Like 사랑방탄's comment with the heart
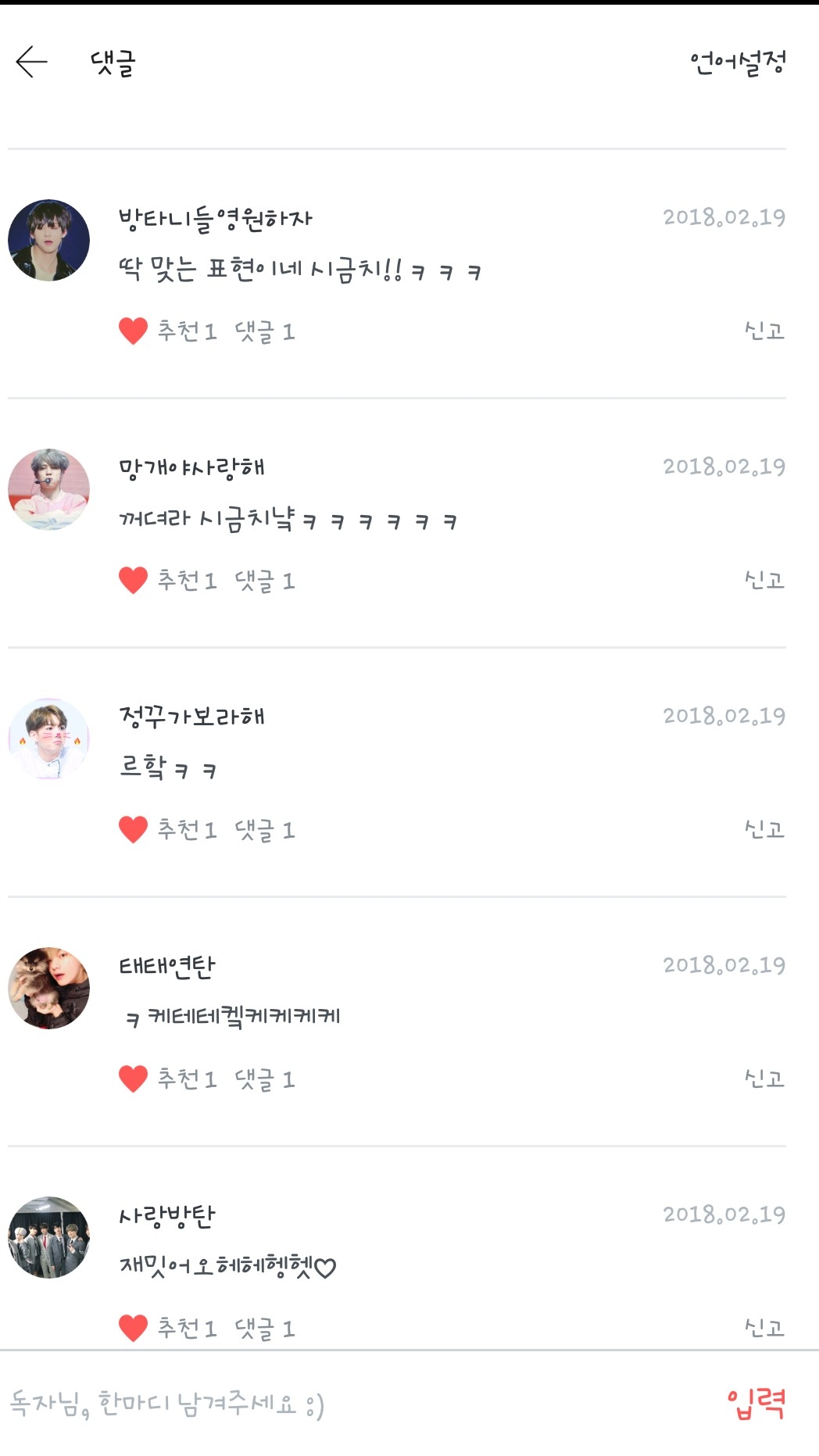The height and width of the screenshot is (1456, 819). coord(133,1328)
